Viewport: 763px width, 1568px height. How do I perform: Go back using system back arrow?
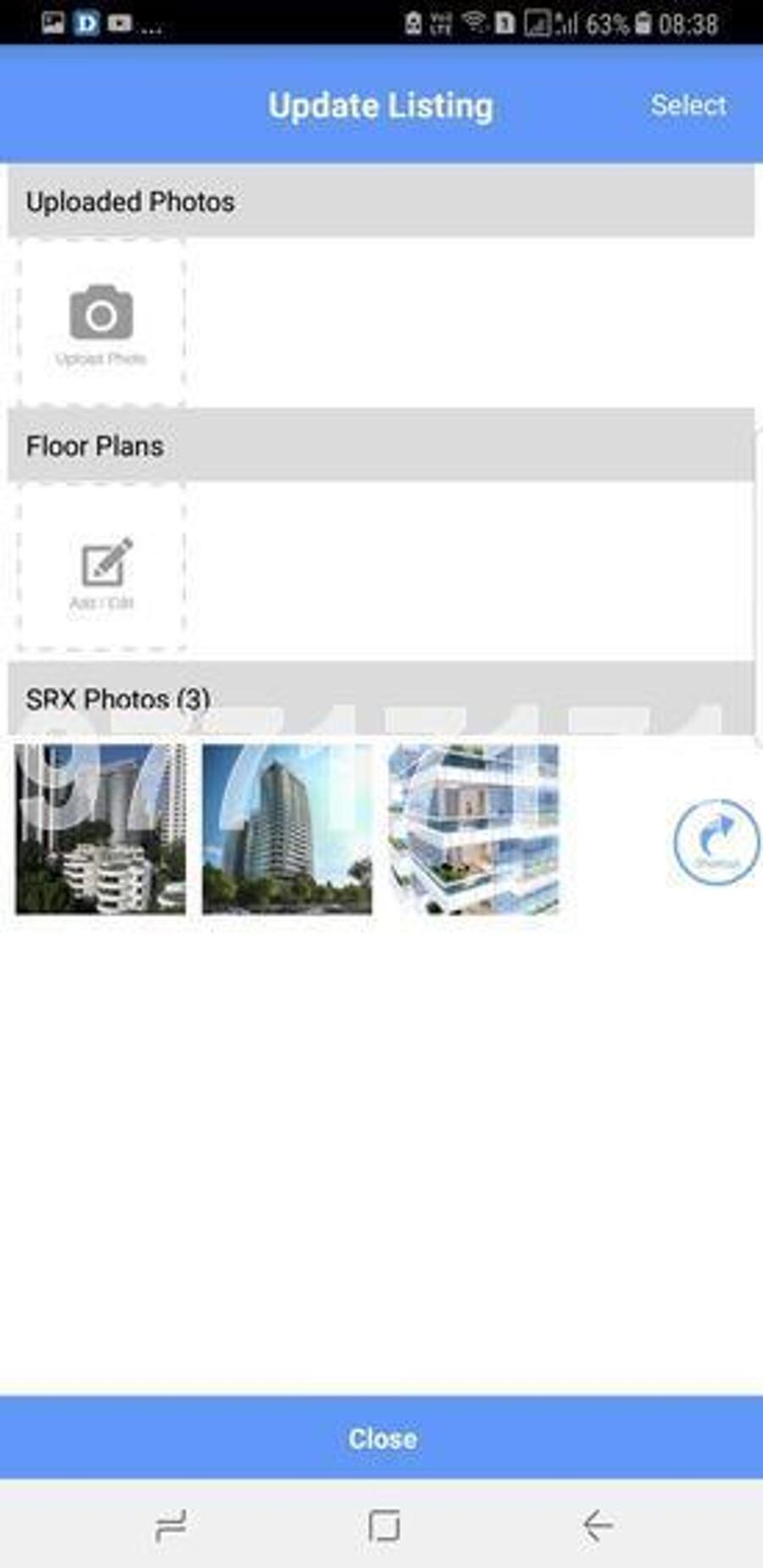click(x=598, y=1526)
